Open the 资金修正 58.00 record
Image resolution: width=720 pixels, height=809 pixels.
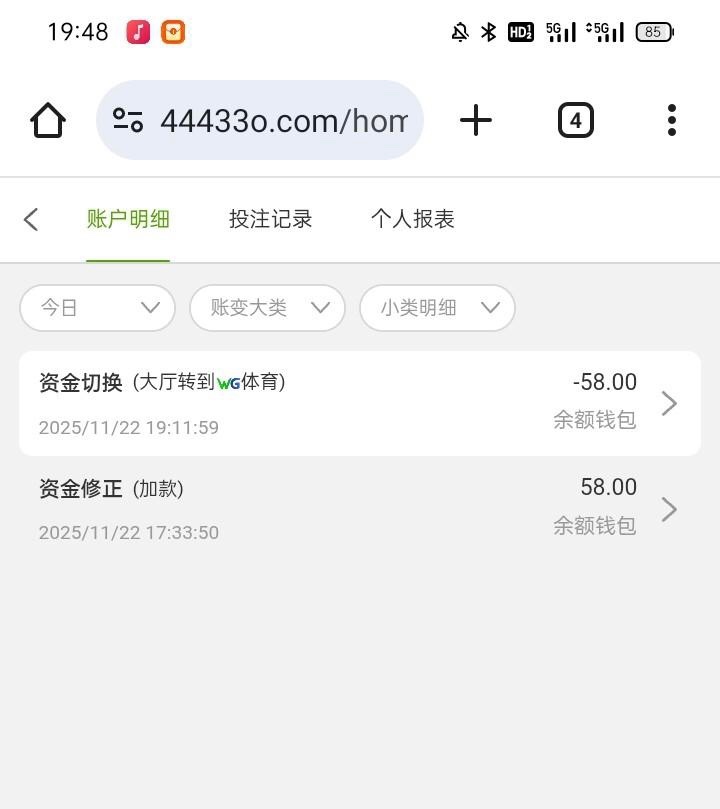(360, 509)
